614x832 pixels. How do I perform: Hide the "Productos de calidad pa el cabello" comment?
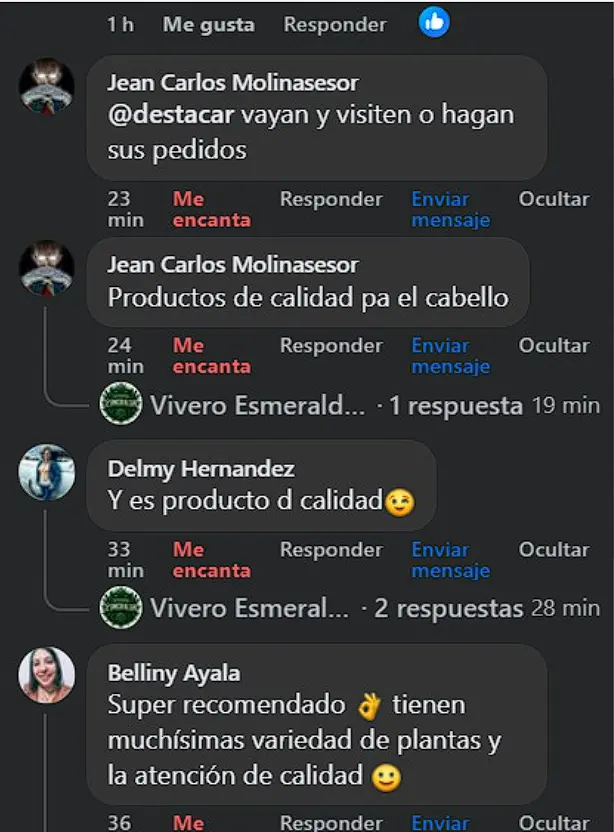pos(553,346)
